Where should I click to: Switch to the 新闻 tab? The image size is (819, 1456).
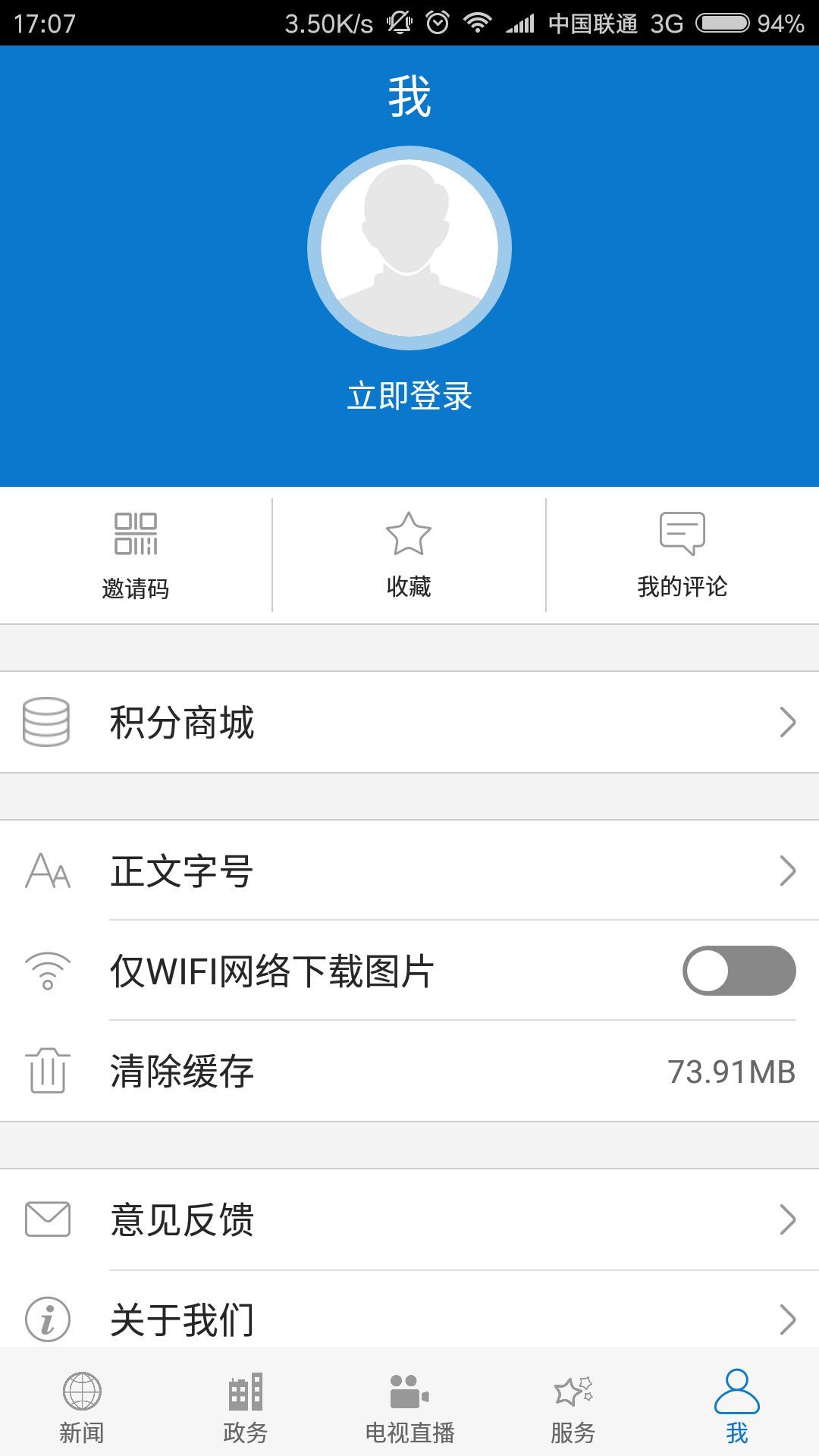click(82, 1407)
